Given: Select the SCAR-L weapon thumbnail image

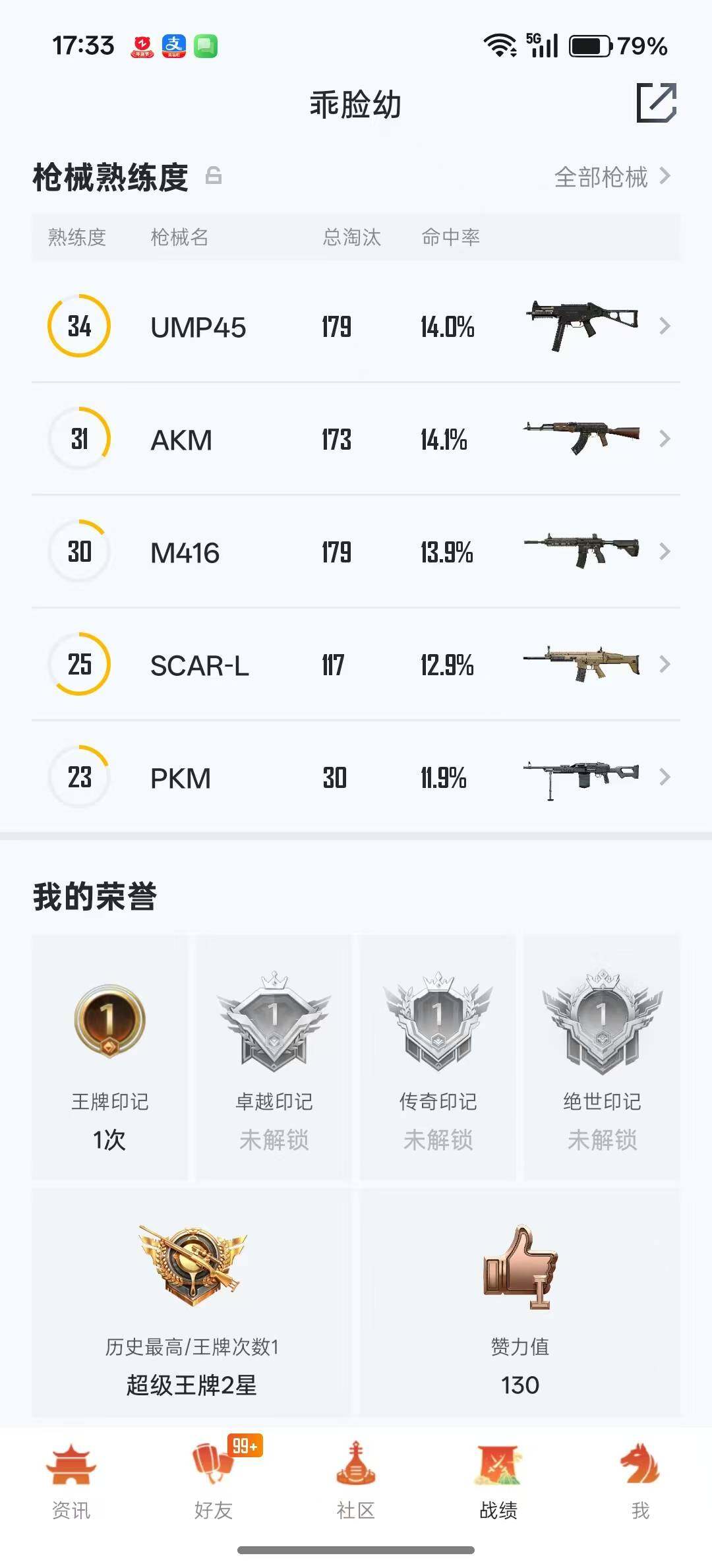Looking at the screenshot, I should 581,665.
